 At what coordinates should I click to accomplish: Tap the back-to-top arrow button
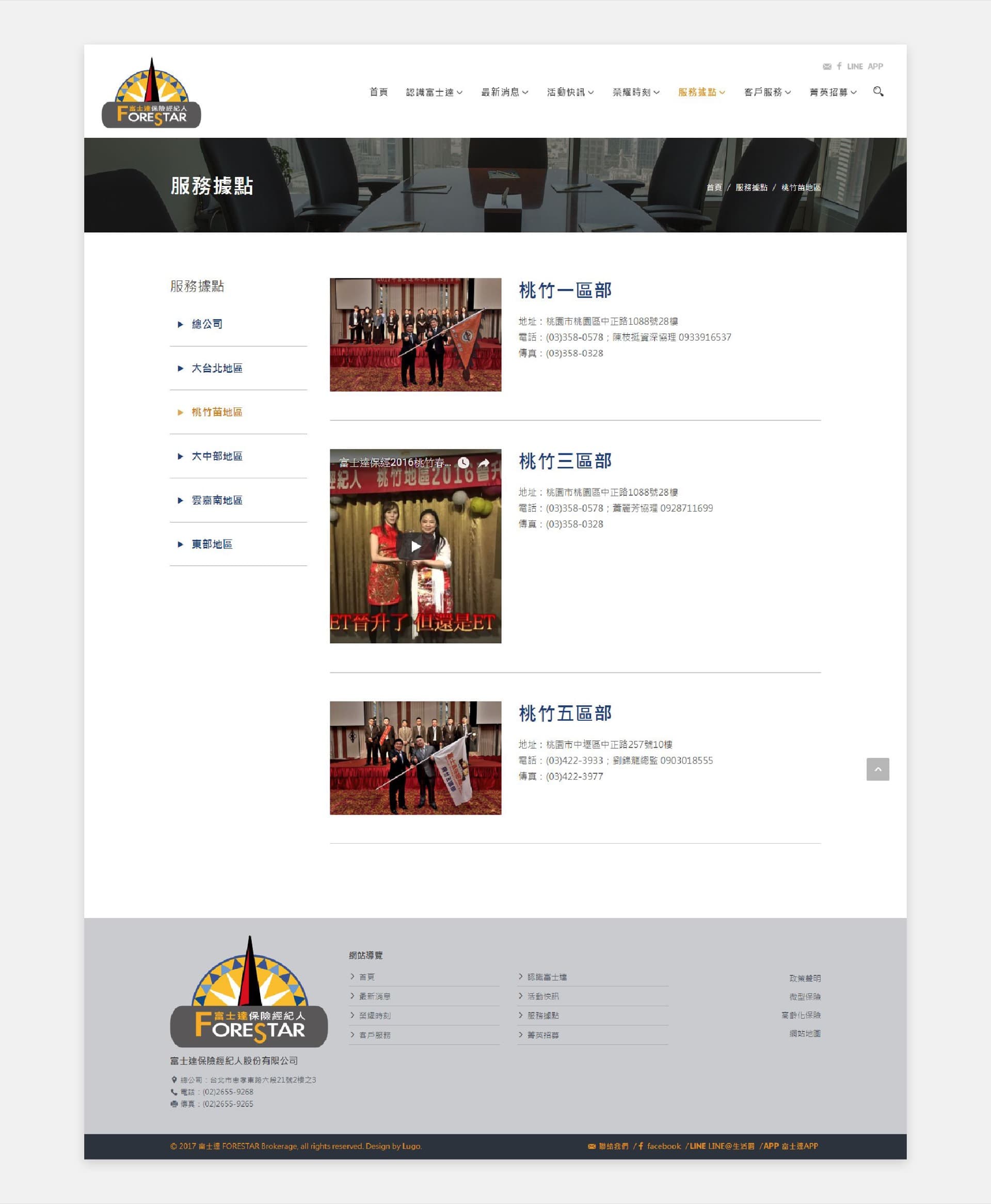click(877, 769)
